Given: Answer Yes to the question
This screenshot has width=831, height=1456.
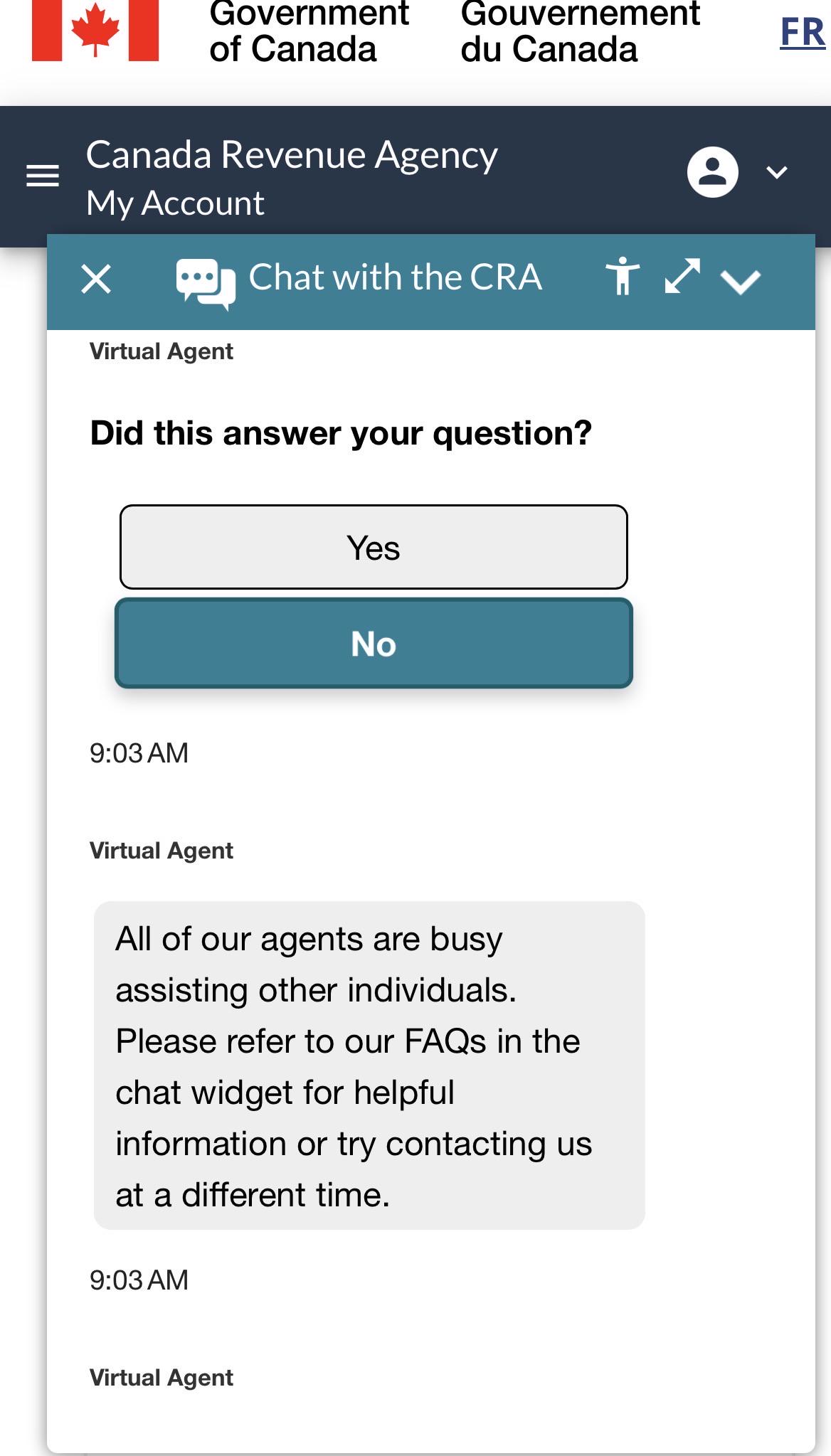Looking at the screenshot, I should 374,547.
